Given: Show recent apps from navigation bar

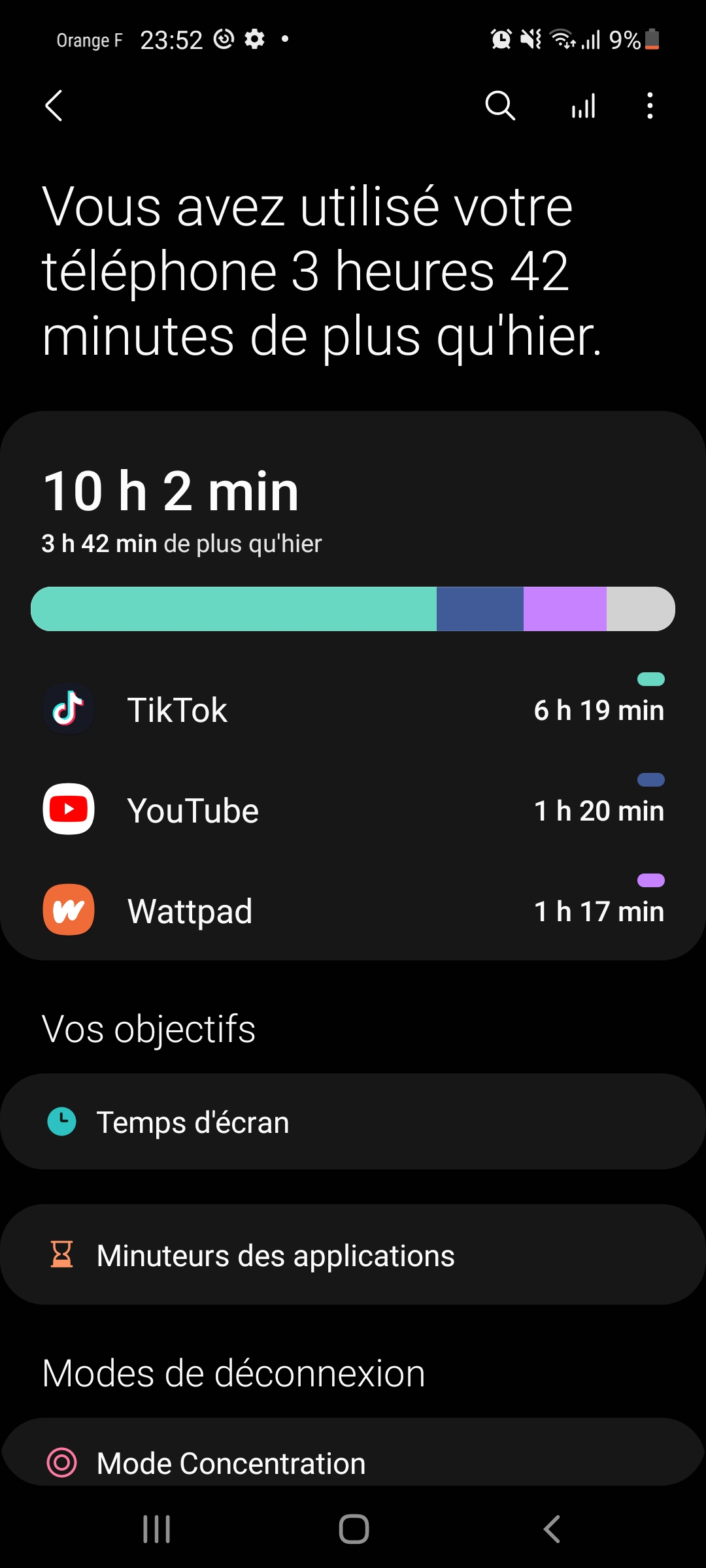Looking at the screenshot, I should (157, 1529).
